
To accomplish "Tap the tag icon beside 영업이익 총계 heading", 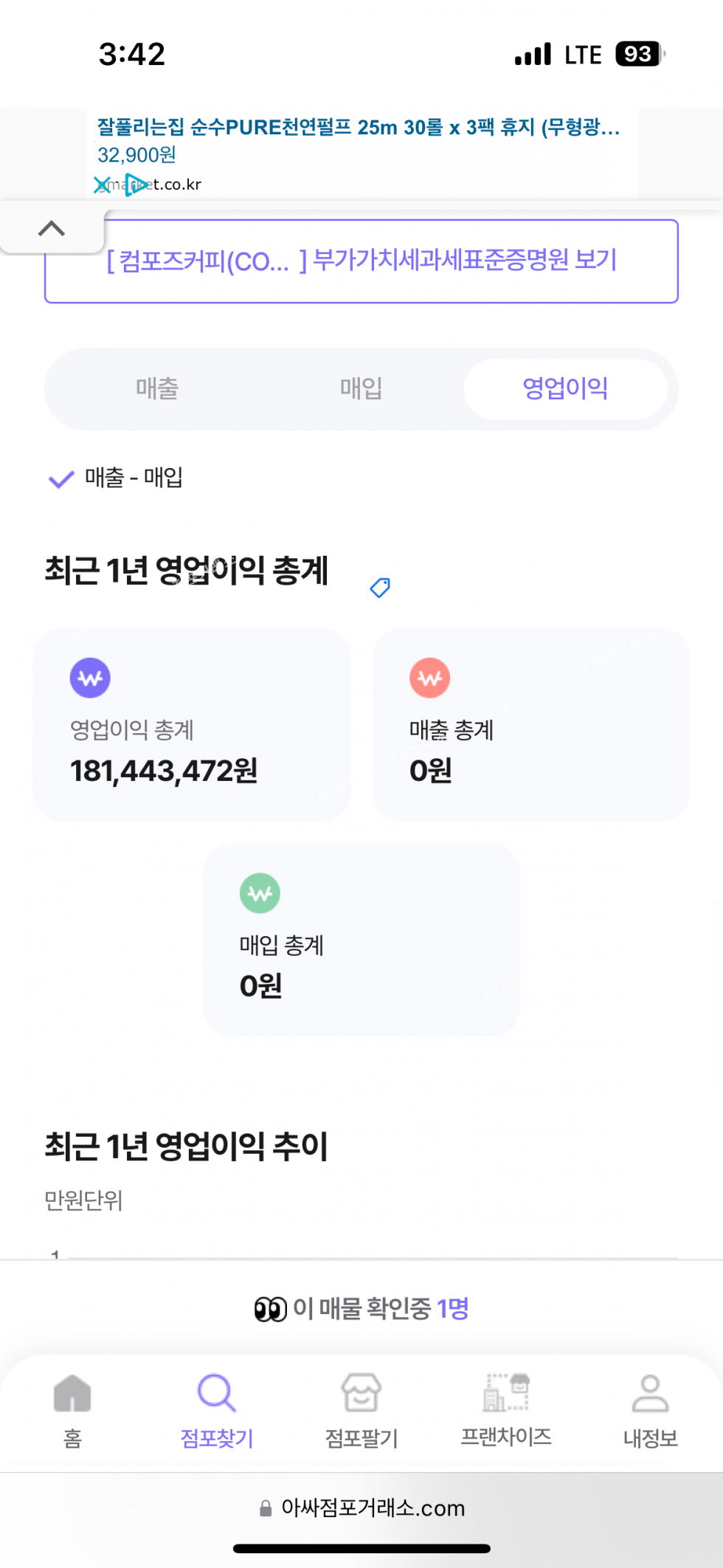I will click(380, 588).
